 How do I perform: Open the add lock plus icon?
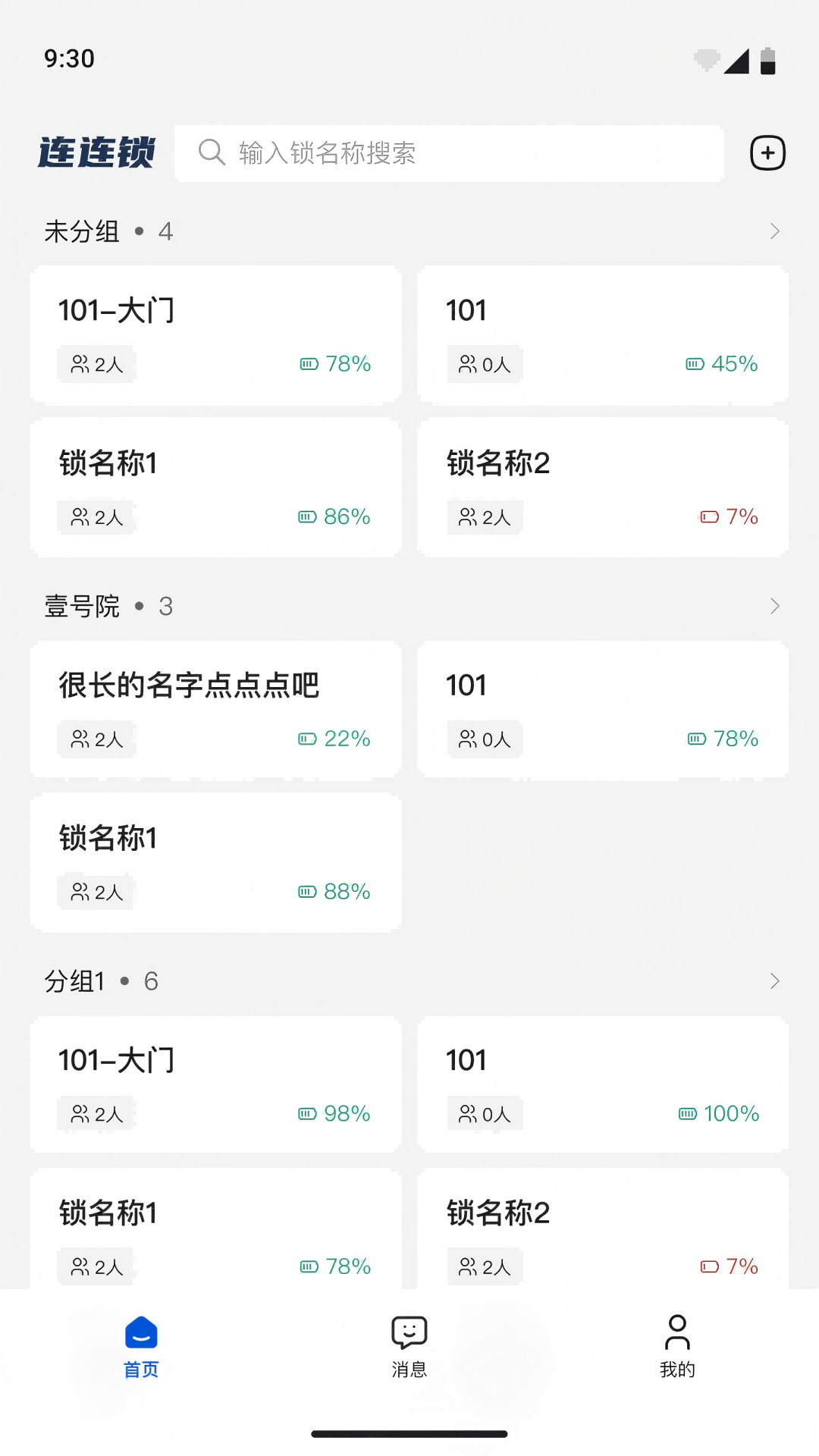pos(767,152)
